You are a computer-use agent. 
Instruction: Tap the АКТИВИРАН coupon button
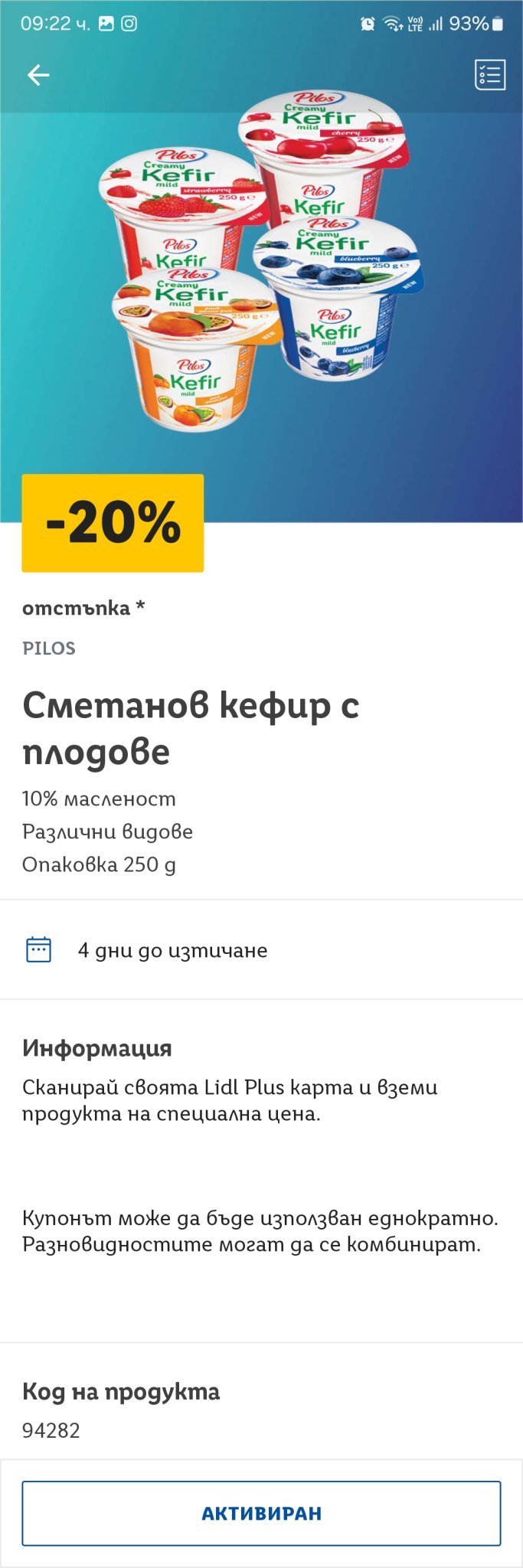point(261,1513)
